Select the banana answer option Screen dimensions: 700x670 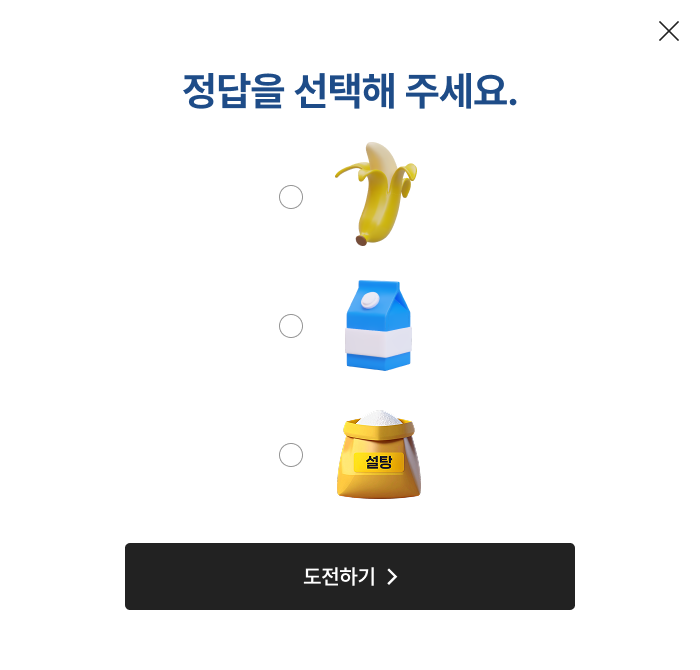tap(291, 197)
